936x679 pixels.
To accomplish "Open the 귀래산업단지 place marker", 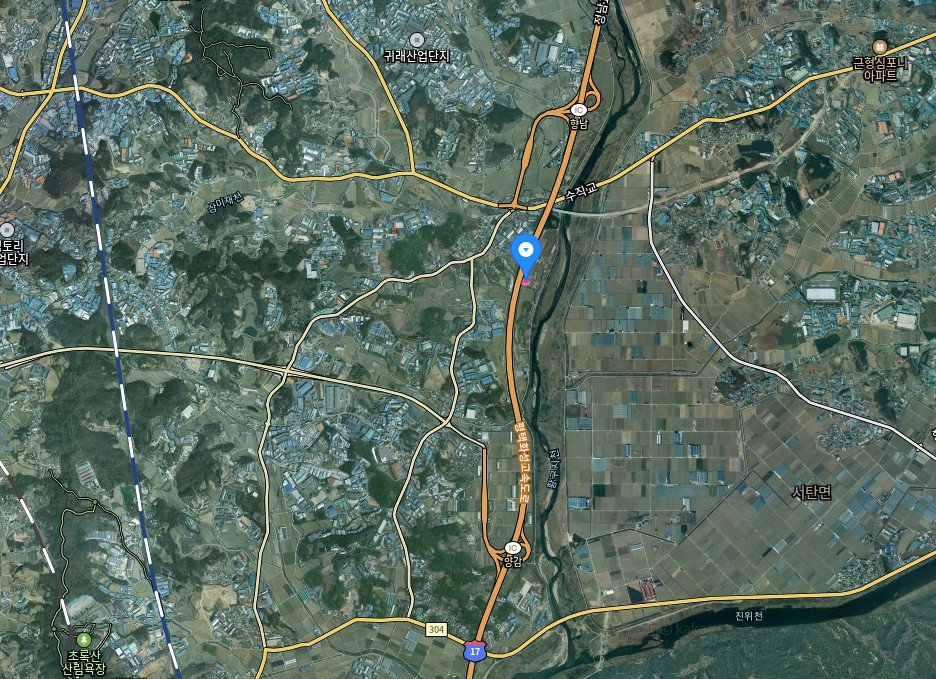I will click(x=417, y=38).
